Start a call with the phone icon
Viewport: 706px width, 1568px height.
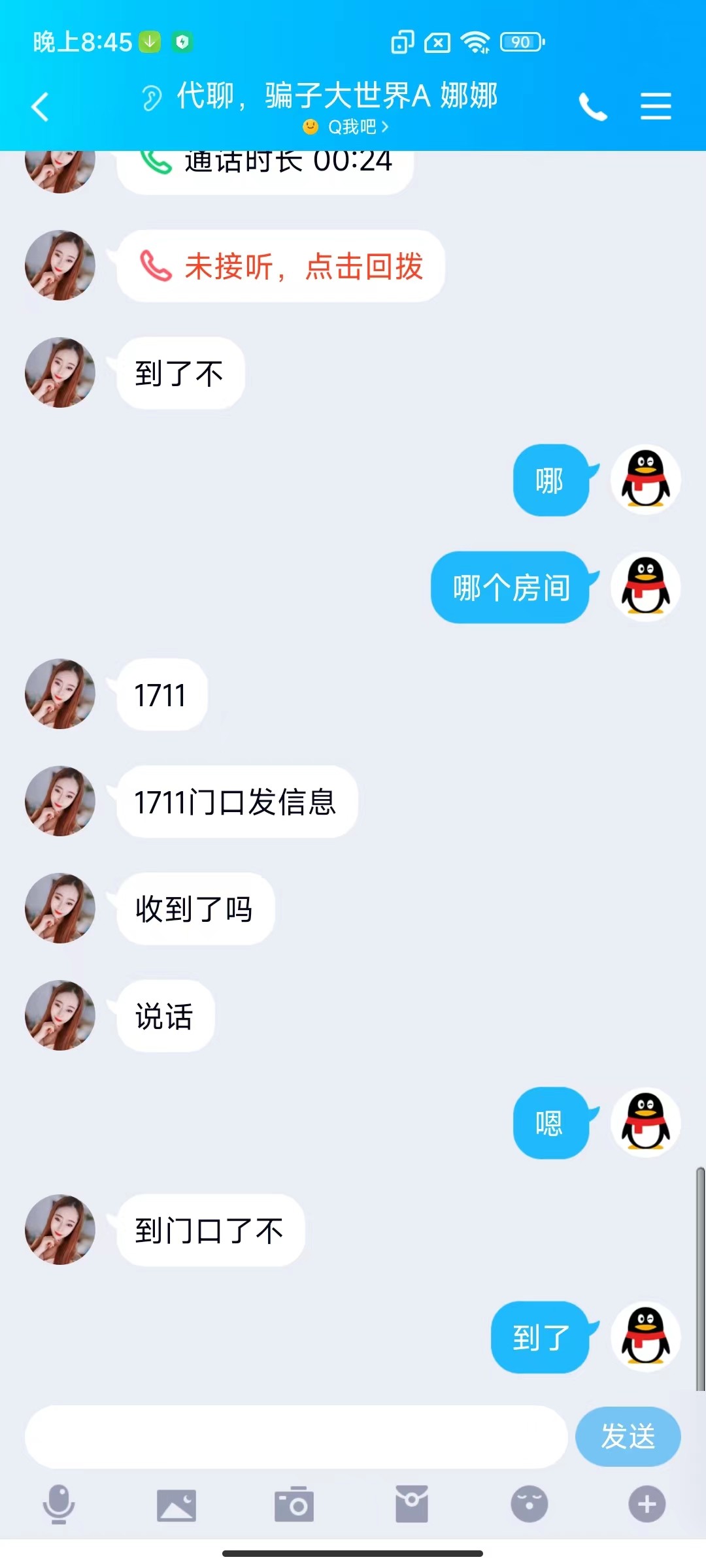(594, 106)
